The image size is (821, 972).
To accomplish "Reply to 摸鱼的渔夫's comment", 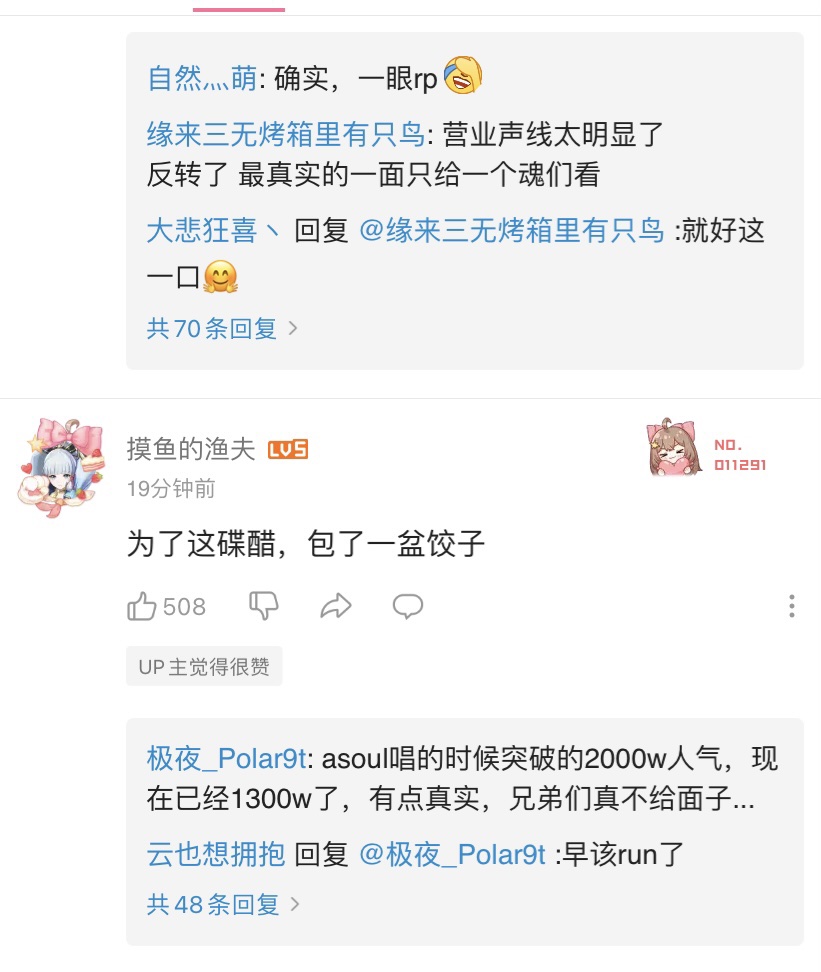I will pyautogui.click(x=407, y=605).
